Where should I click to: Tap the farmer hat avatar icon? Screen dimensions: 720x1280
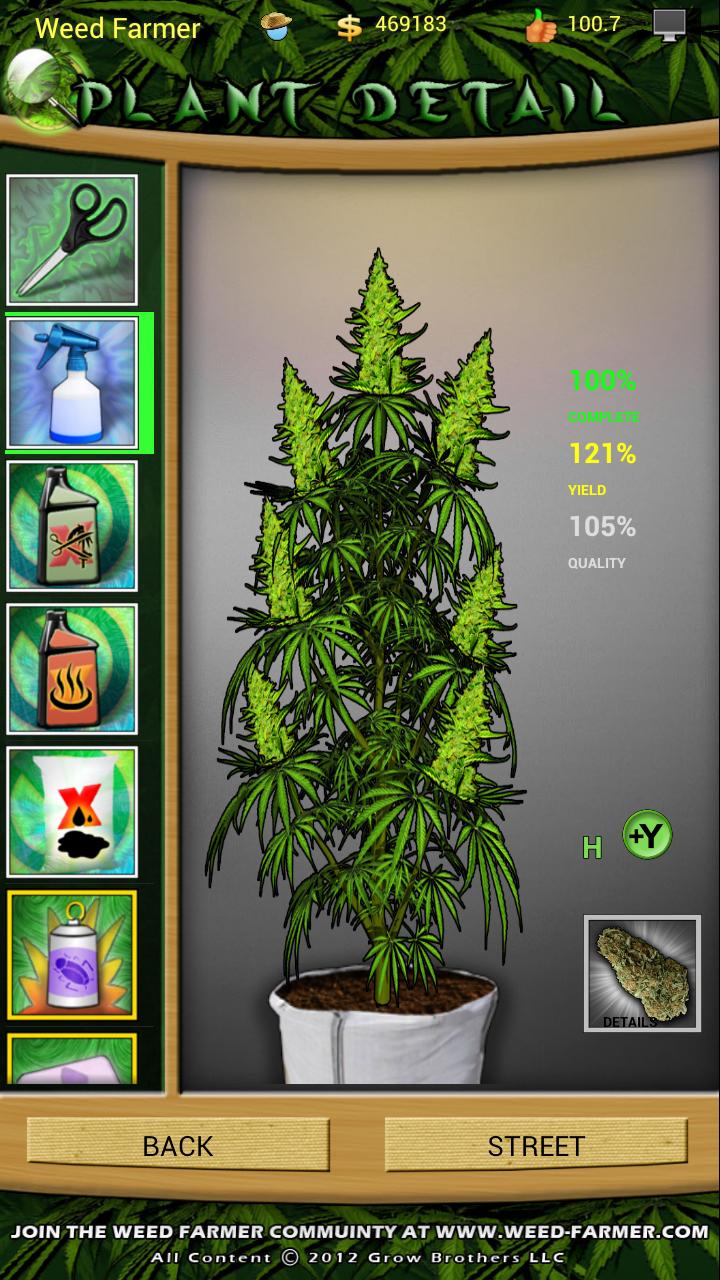(x=276, y=25)
